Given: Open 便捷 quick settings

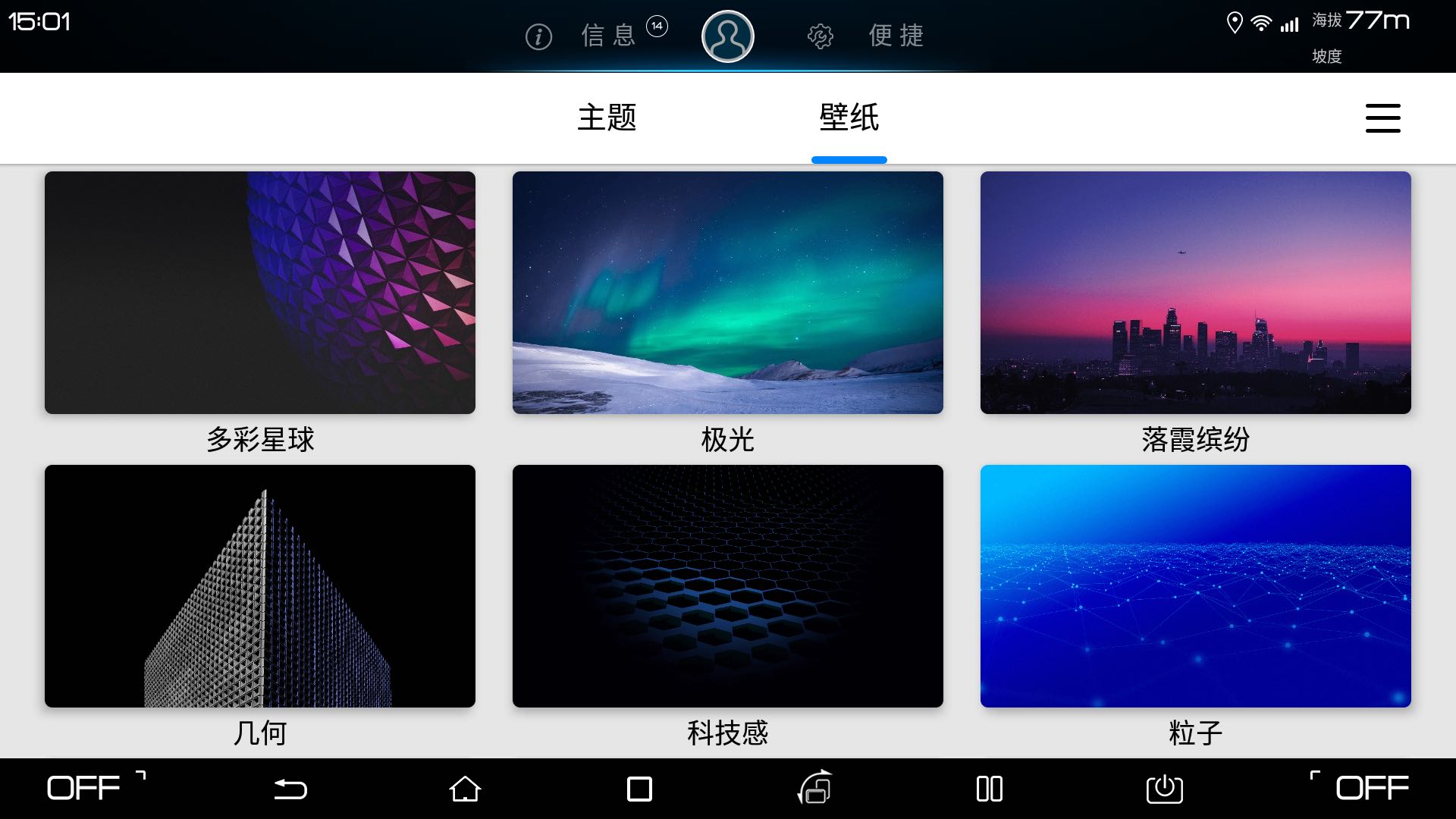Looking at the screenshot, I should pyautogui.click(x=895, y=36).
